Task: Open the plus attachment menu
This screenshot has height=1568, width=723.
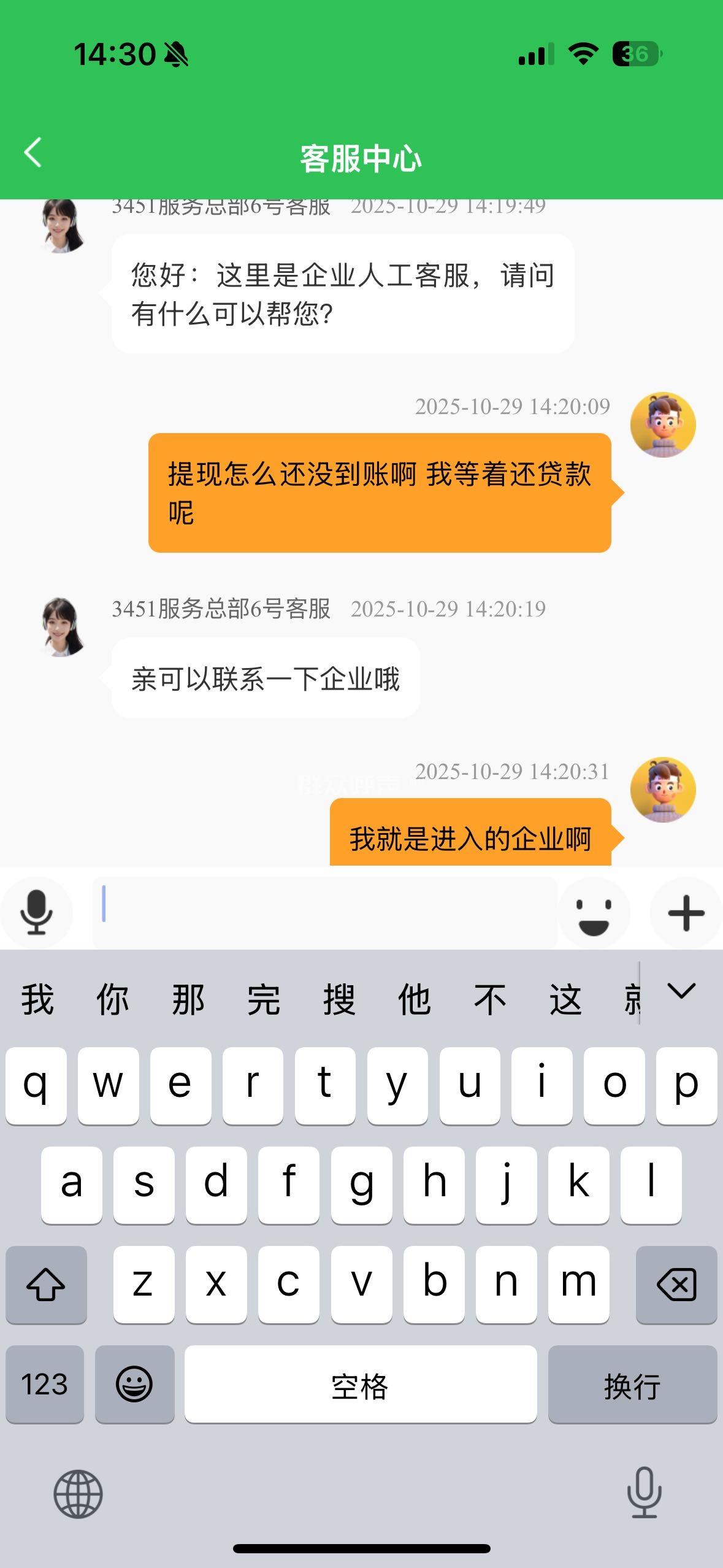Action: coord(686,913)
